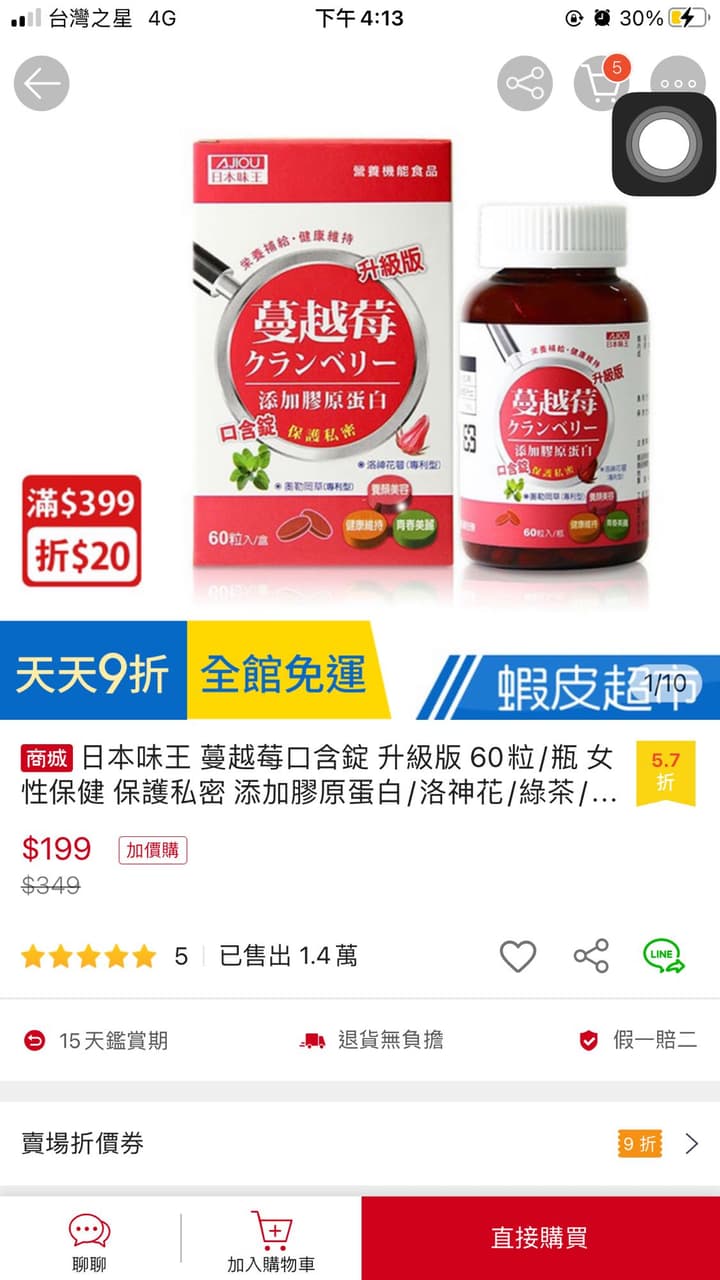The image size is (720, 1280).
Task: Share the product using the top bar icon
Action: 525,83
